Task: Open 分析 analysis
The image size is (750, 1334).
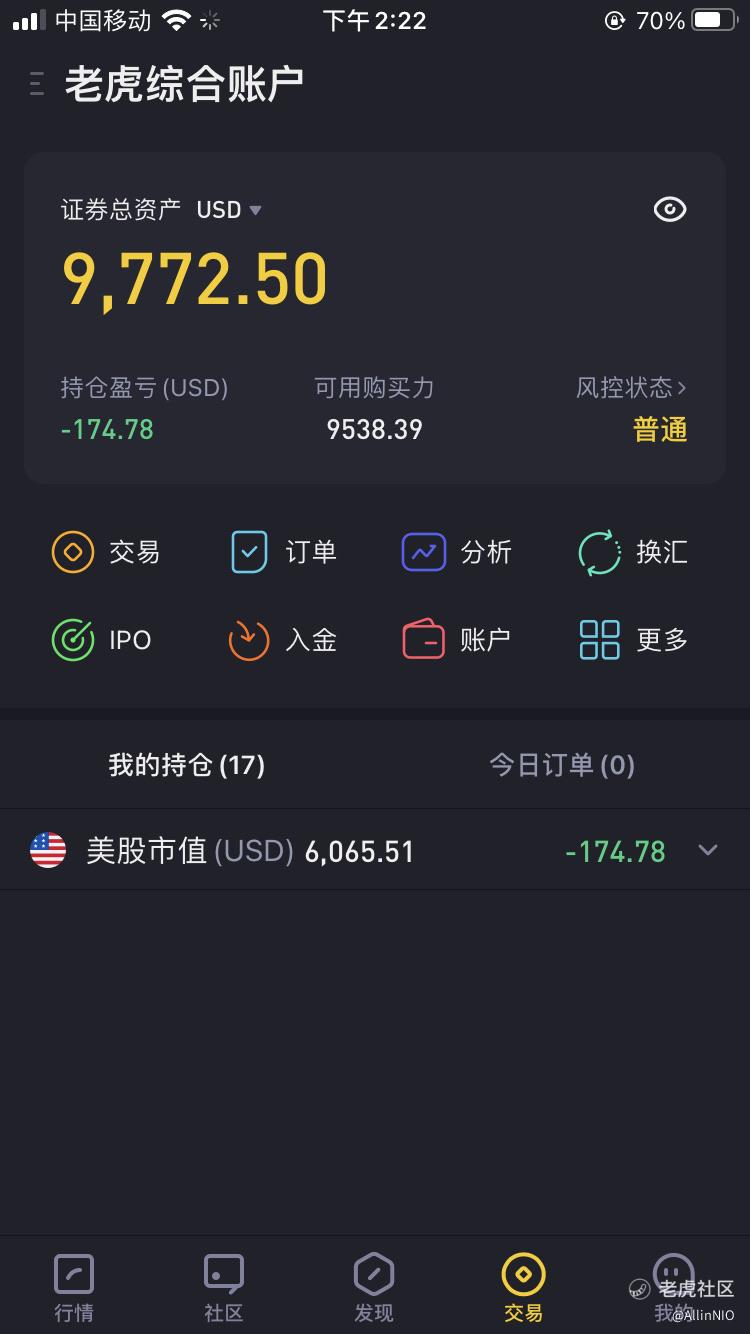Action: pyautogui.click(x=457, y=552)
